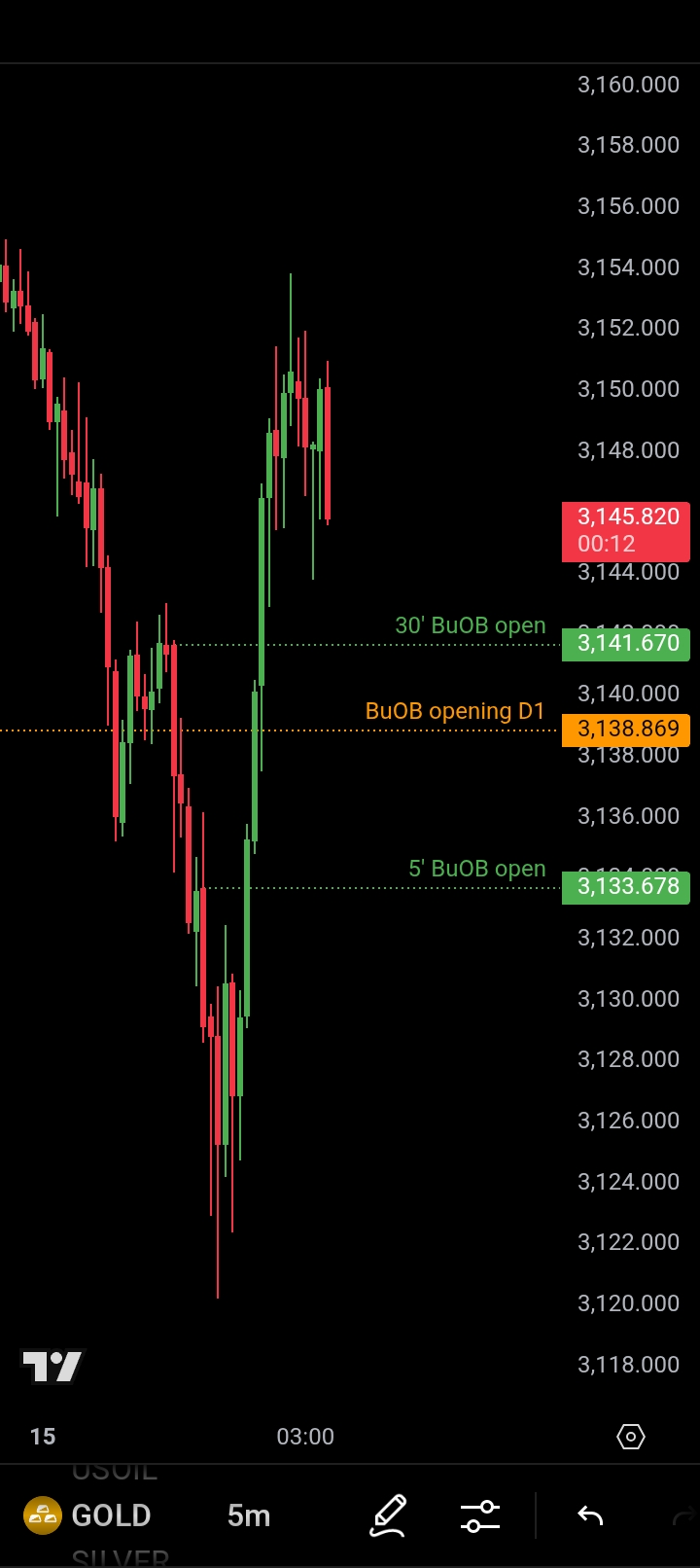The image size is (700, 1568).
Task: Undo the last chart action
Action: [590, 1515]
